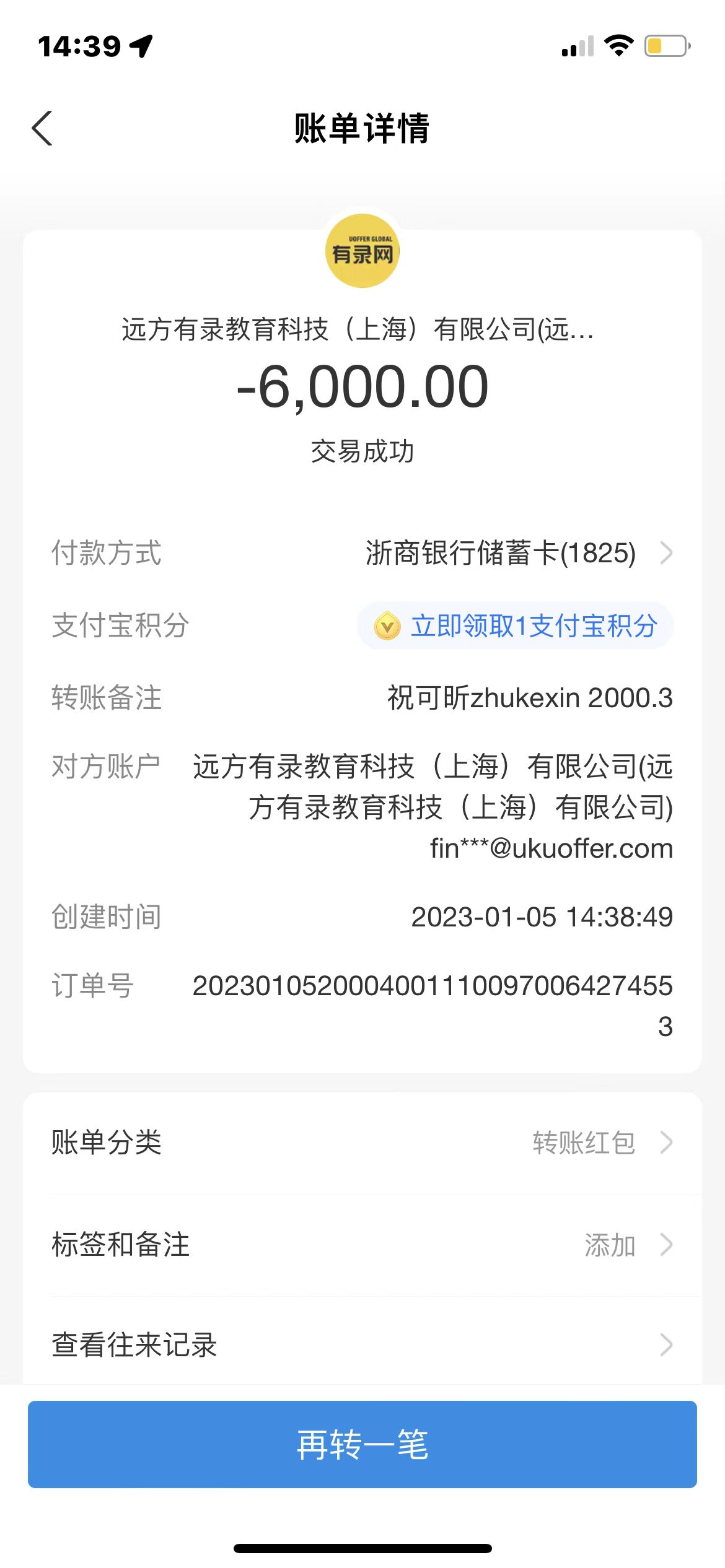This screenshot has height=1568, width=725.
Task: Change bill category 账单分类
Action: coord(362,1143)
